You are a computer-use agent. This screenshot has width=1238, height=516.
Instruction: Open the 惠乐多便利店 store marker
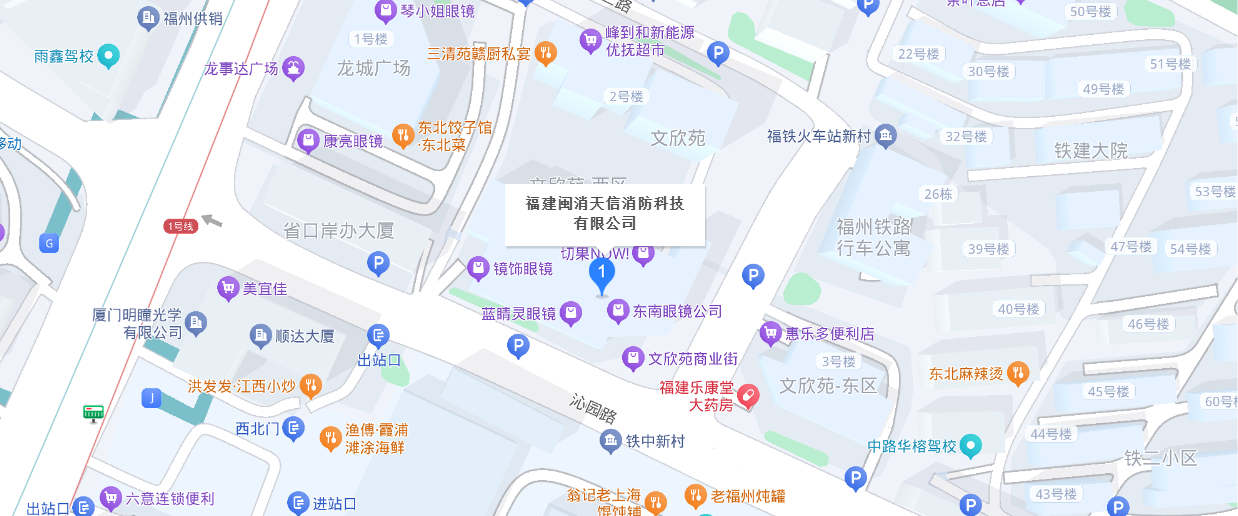click(x=770, y=333)
